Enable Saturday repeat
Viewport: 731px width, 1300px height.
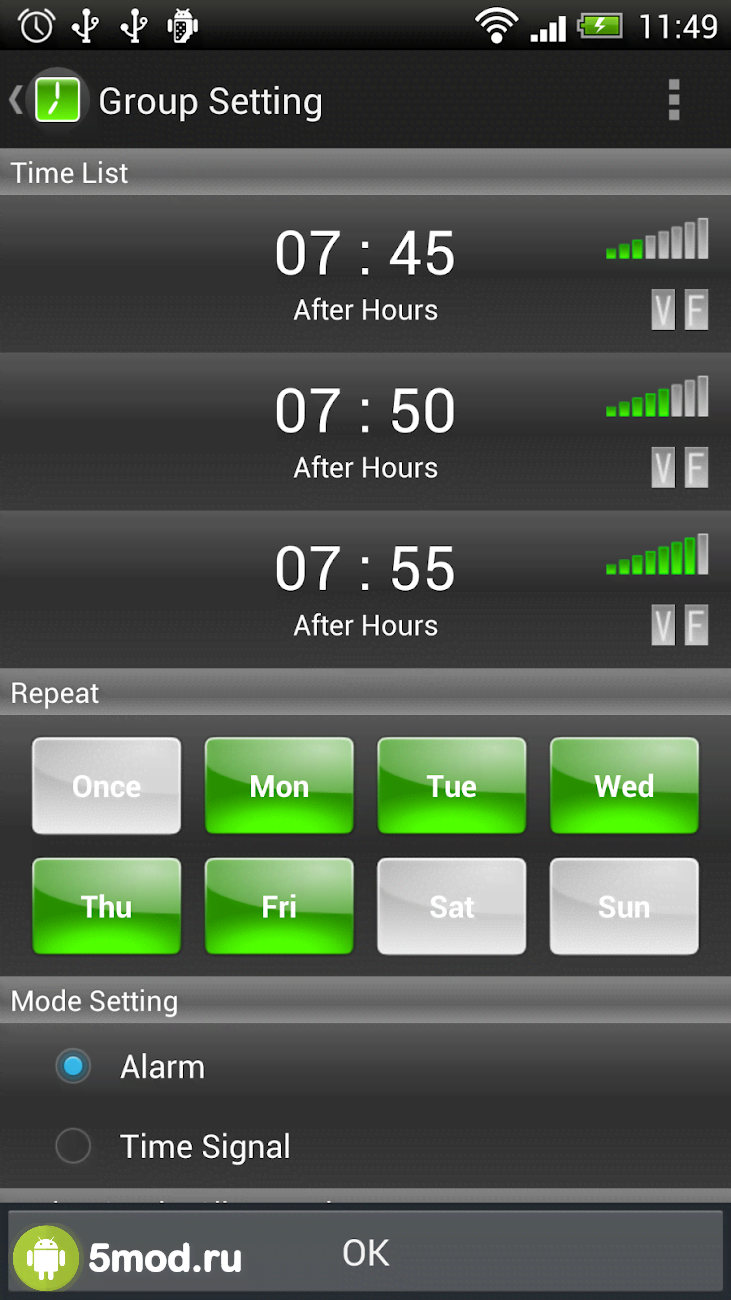[451, 906]
